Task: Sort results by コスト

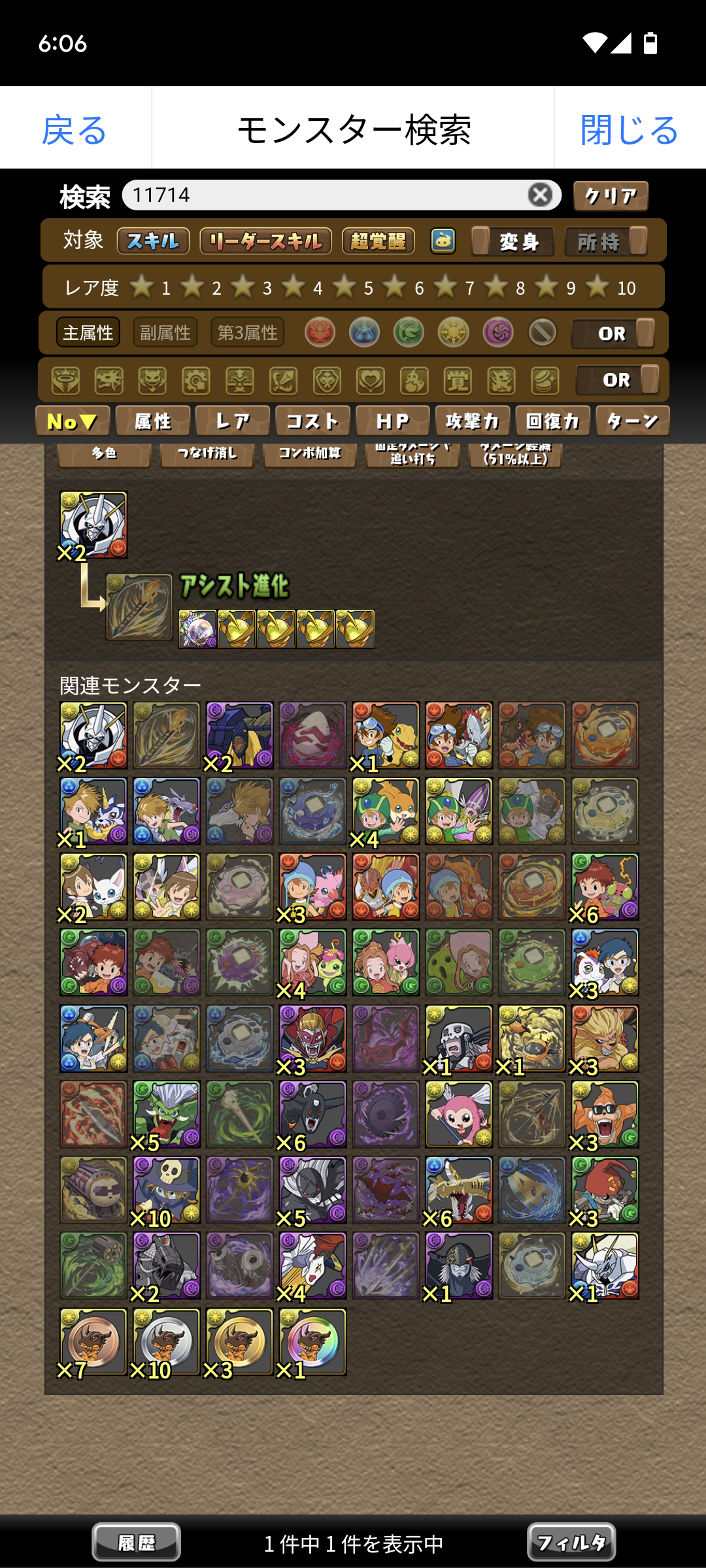Action: click(312, 421)
